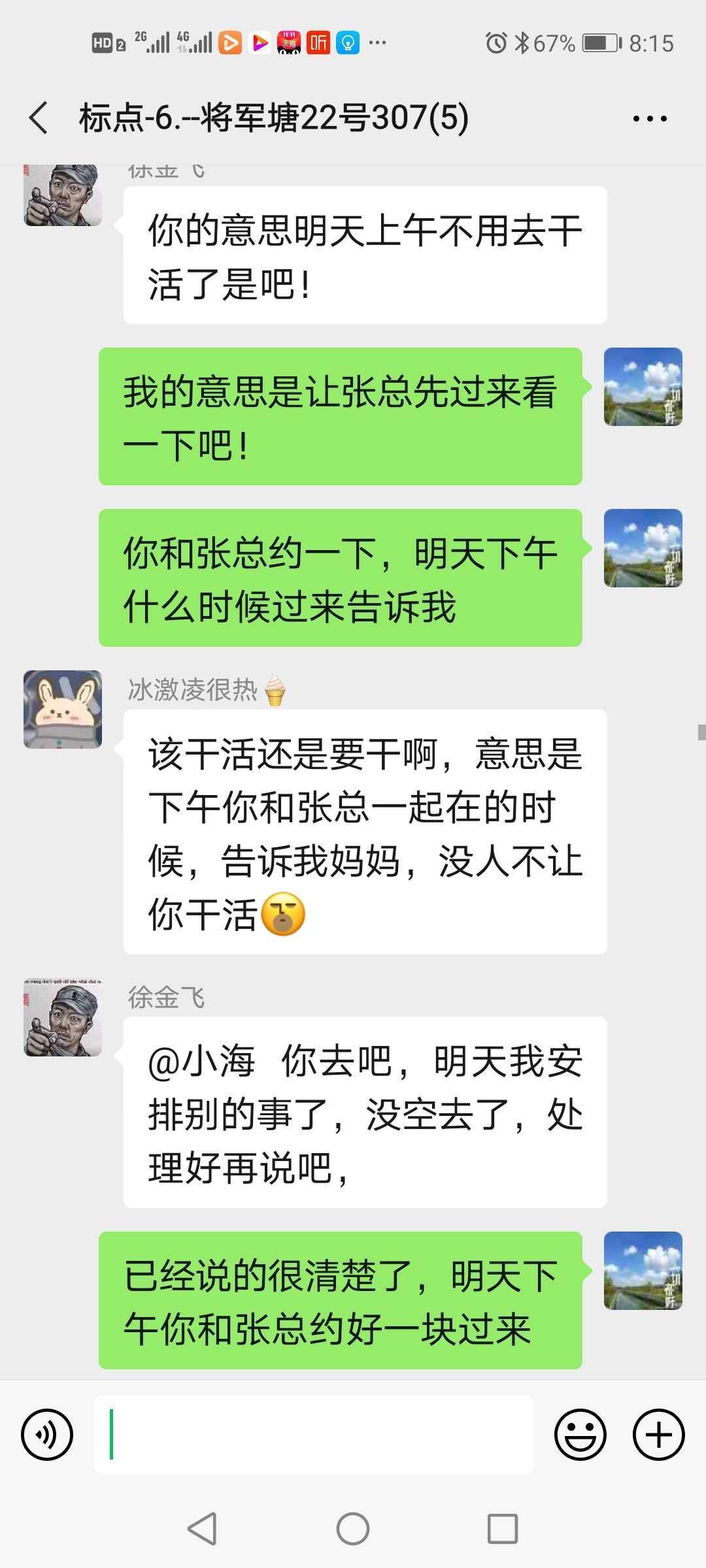This screenshot has height=1568, width=706.
Task: Open the plus attachments menu
Action: pyautogui.click(x=658, y=1434)
